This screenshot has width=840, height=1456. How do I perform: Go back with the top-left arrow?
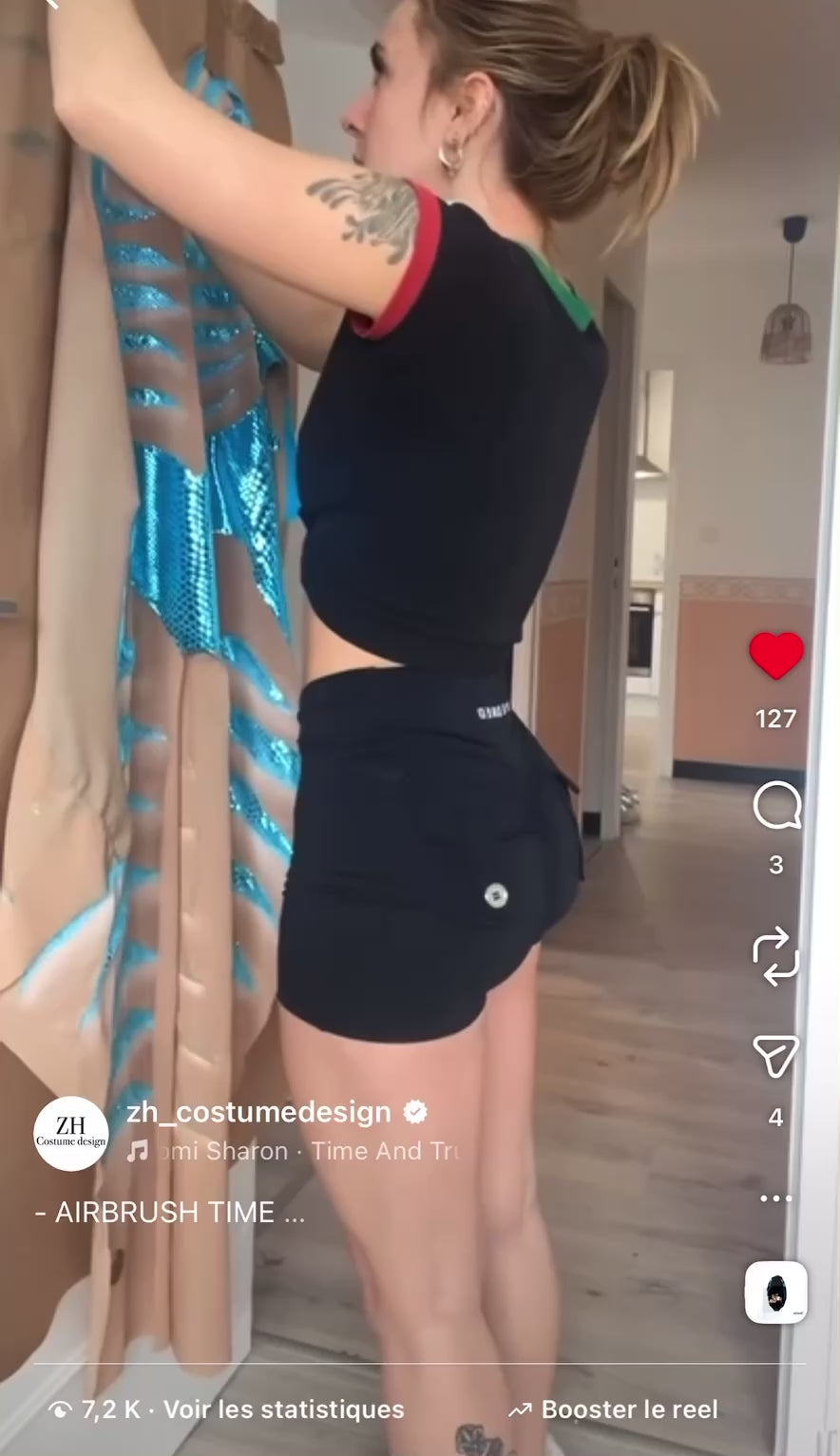[x=49, y=5]
